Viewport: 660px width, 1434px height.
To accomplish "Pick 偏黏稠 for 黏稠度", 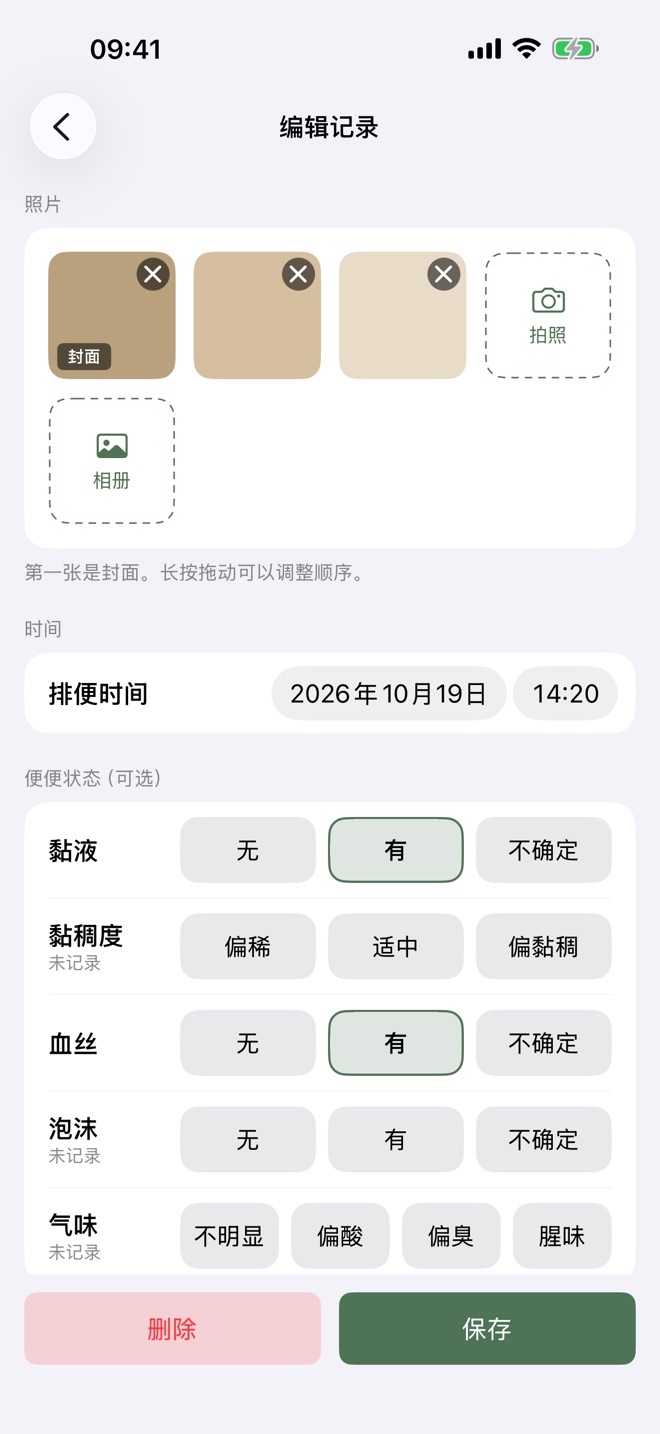I will (544, 946).
